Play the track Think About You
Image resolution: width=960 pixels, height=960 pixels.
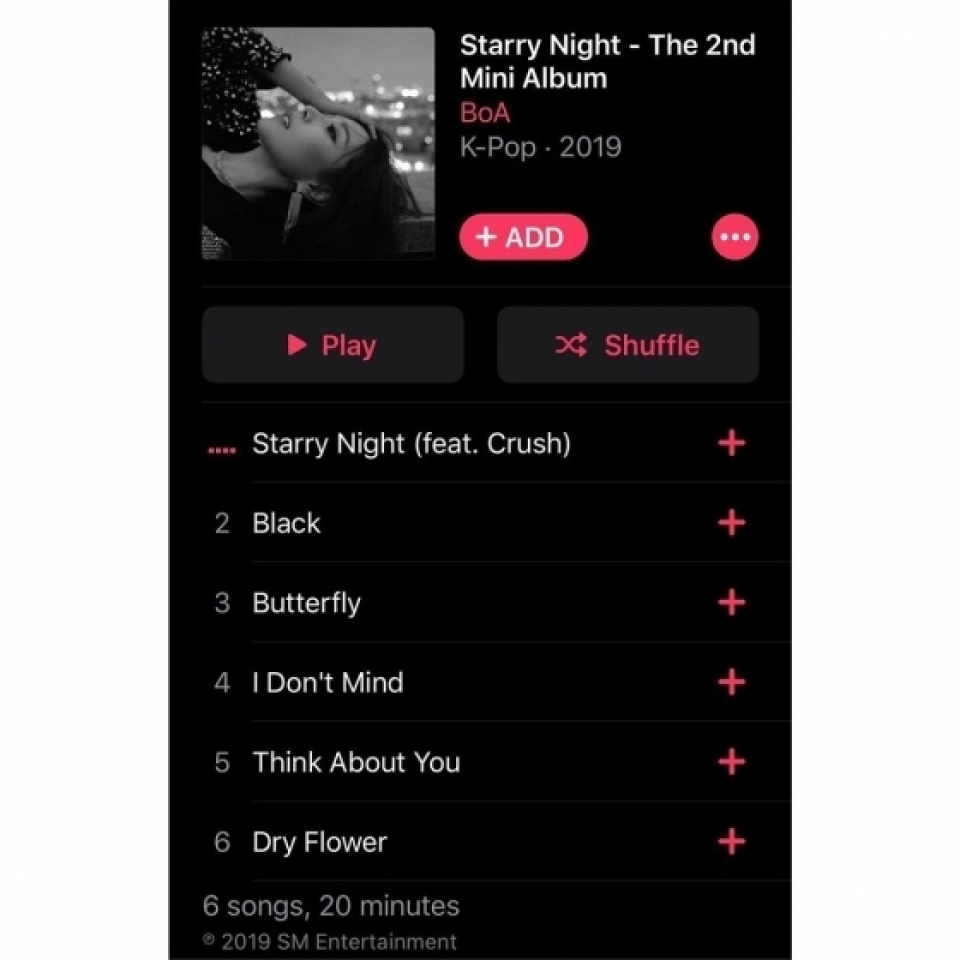356,762
